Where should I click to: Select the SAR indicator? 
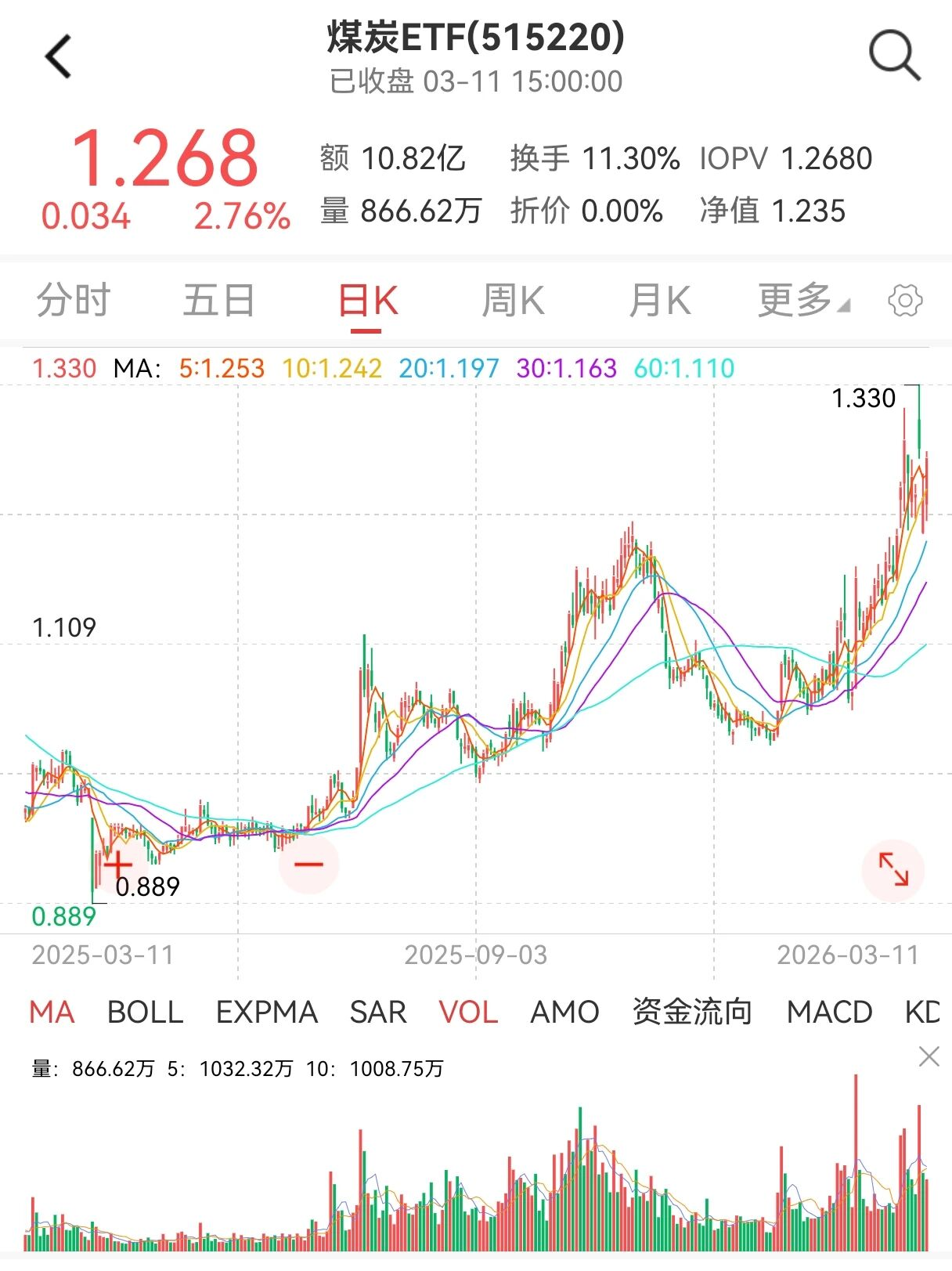(378, 1012)
